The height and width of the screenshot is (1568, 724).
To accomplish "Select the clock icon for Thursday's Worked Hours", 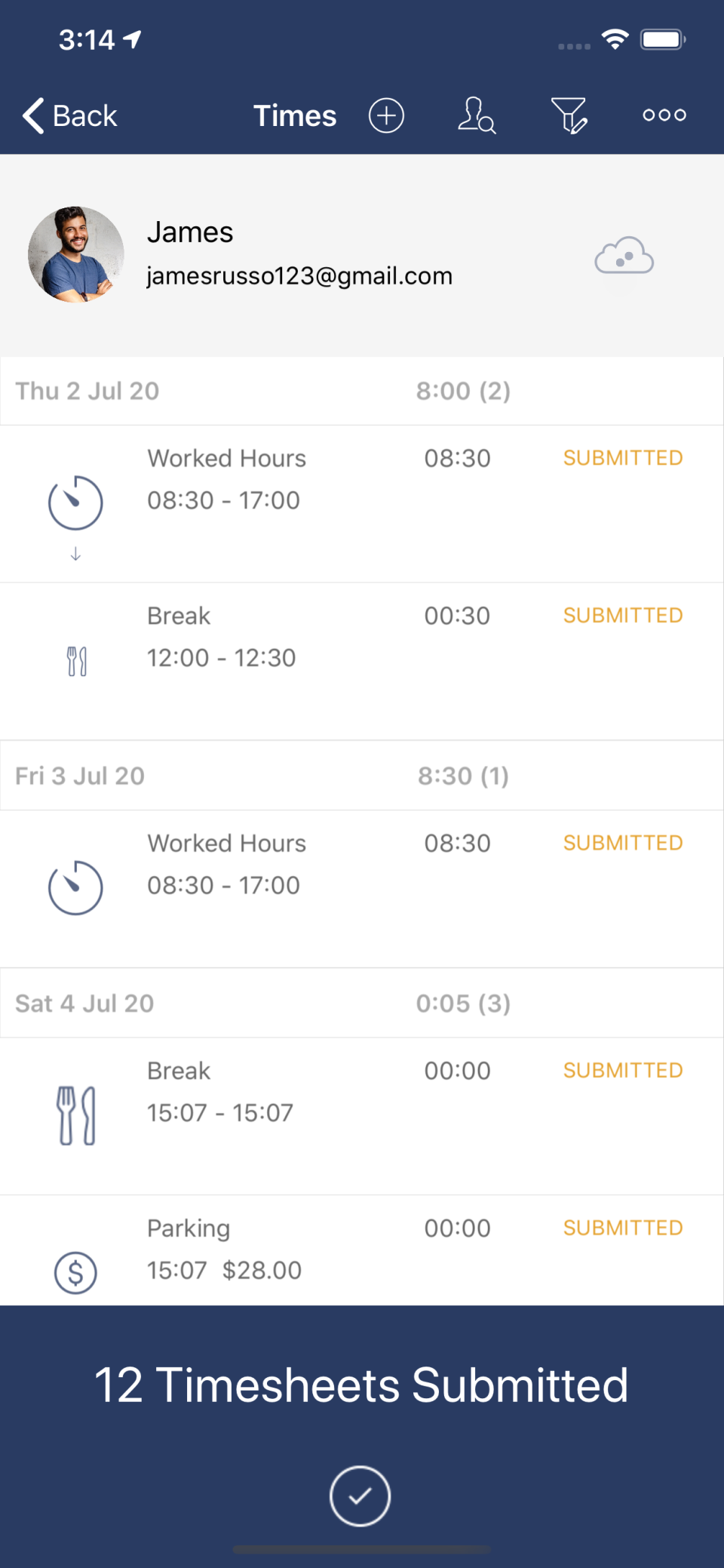I will (x=75, y=502).
